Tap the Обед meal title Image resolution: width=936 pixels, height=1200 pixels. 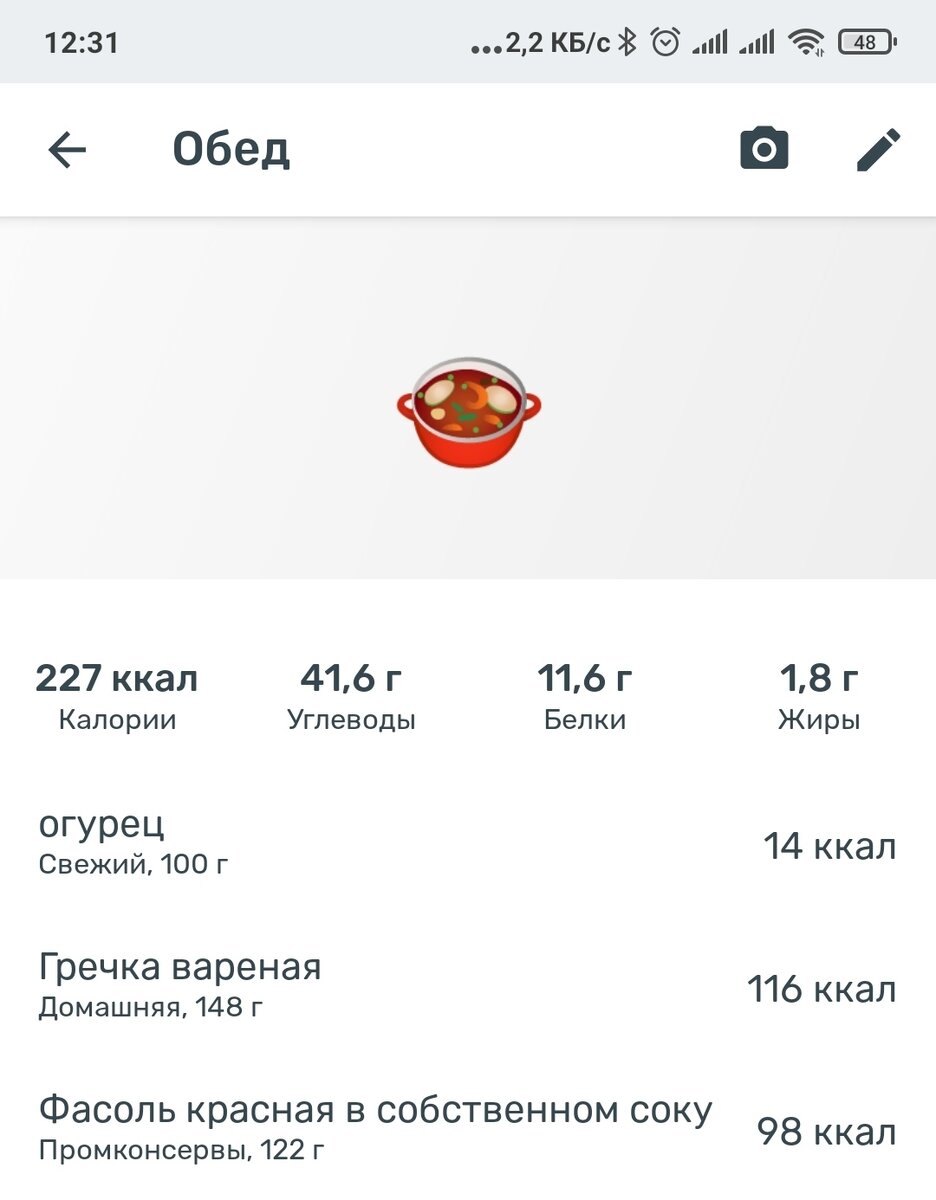click(232, 148)
